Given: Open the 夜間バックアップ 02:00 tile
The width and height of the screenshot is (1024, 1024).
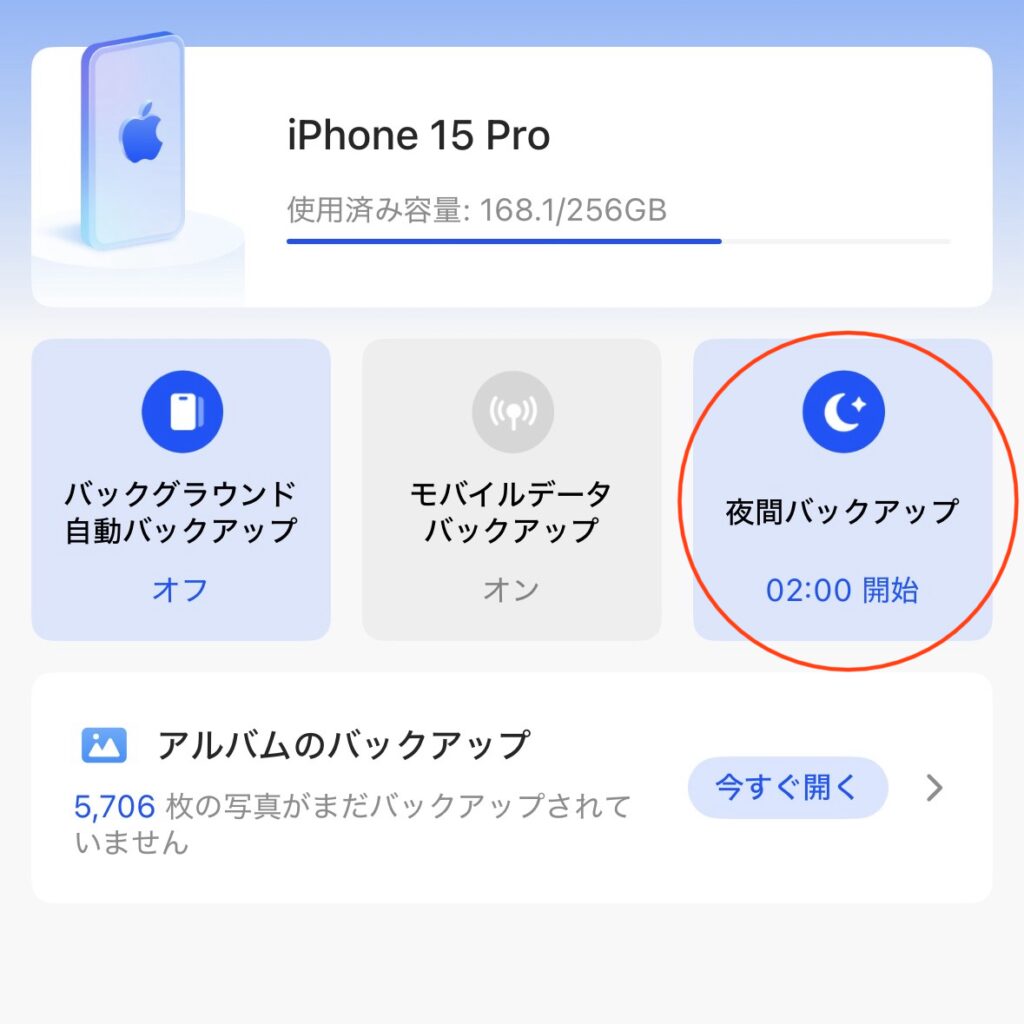Looking at the screenshot, I should click(x=842, y=490).
